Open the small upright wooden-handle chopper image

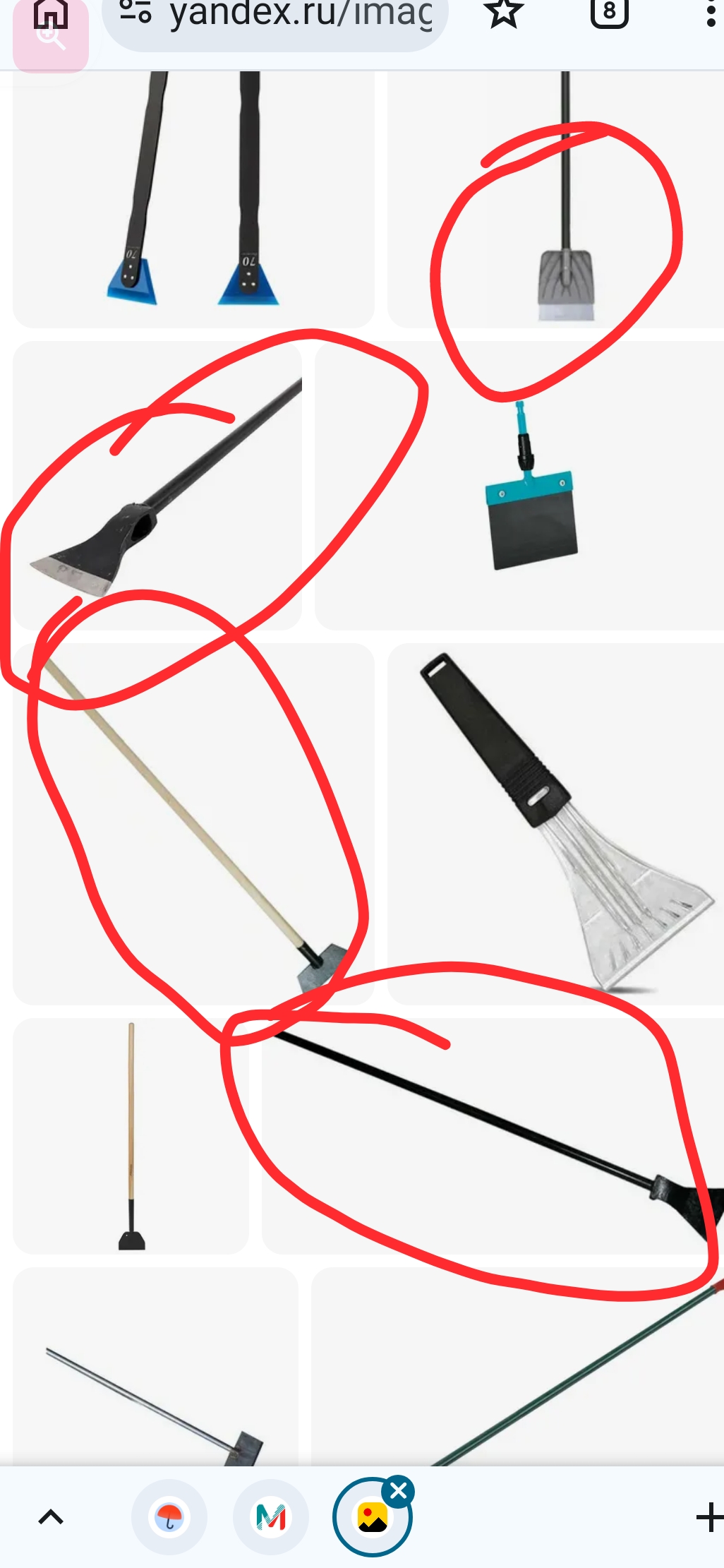tap(131, 1137)
